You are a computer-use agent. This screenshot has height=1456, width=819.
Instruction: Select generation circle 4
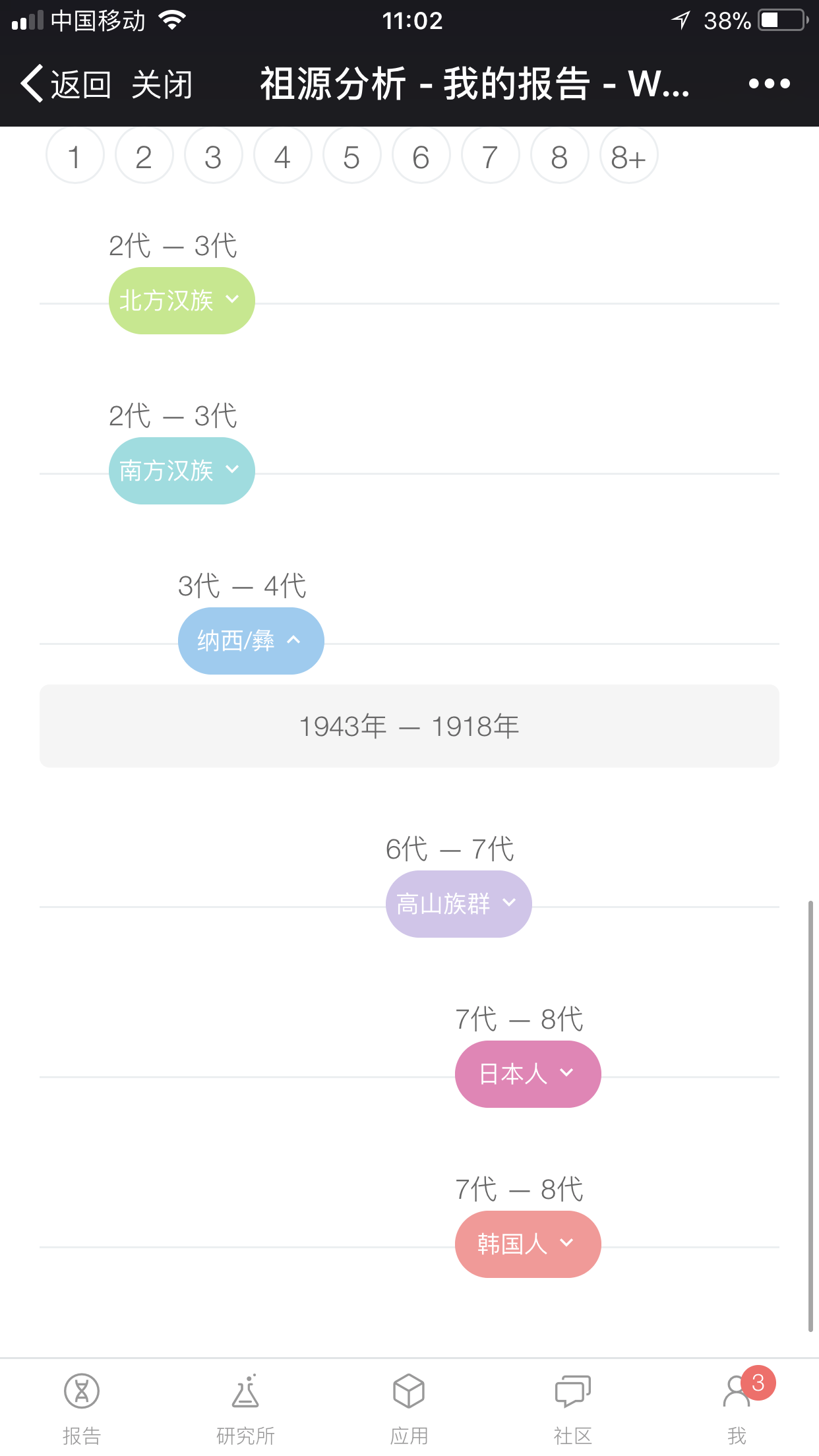click(283, 157)
